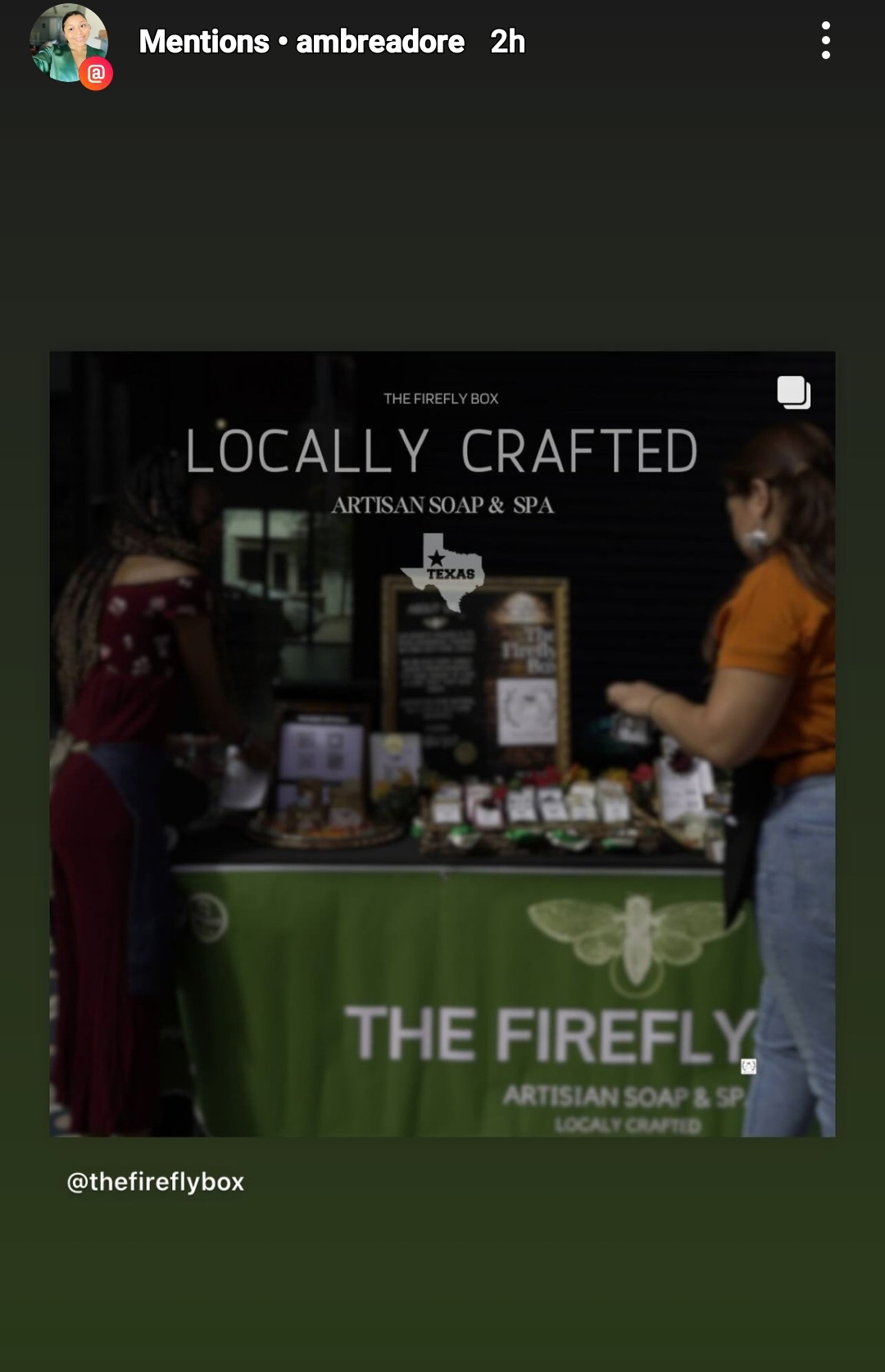Open the shared Firefly Box post
The image size is (885, 1372).
click(x=442, y=743)
